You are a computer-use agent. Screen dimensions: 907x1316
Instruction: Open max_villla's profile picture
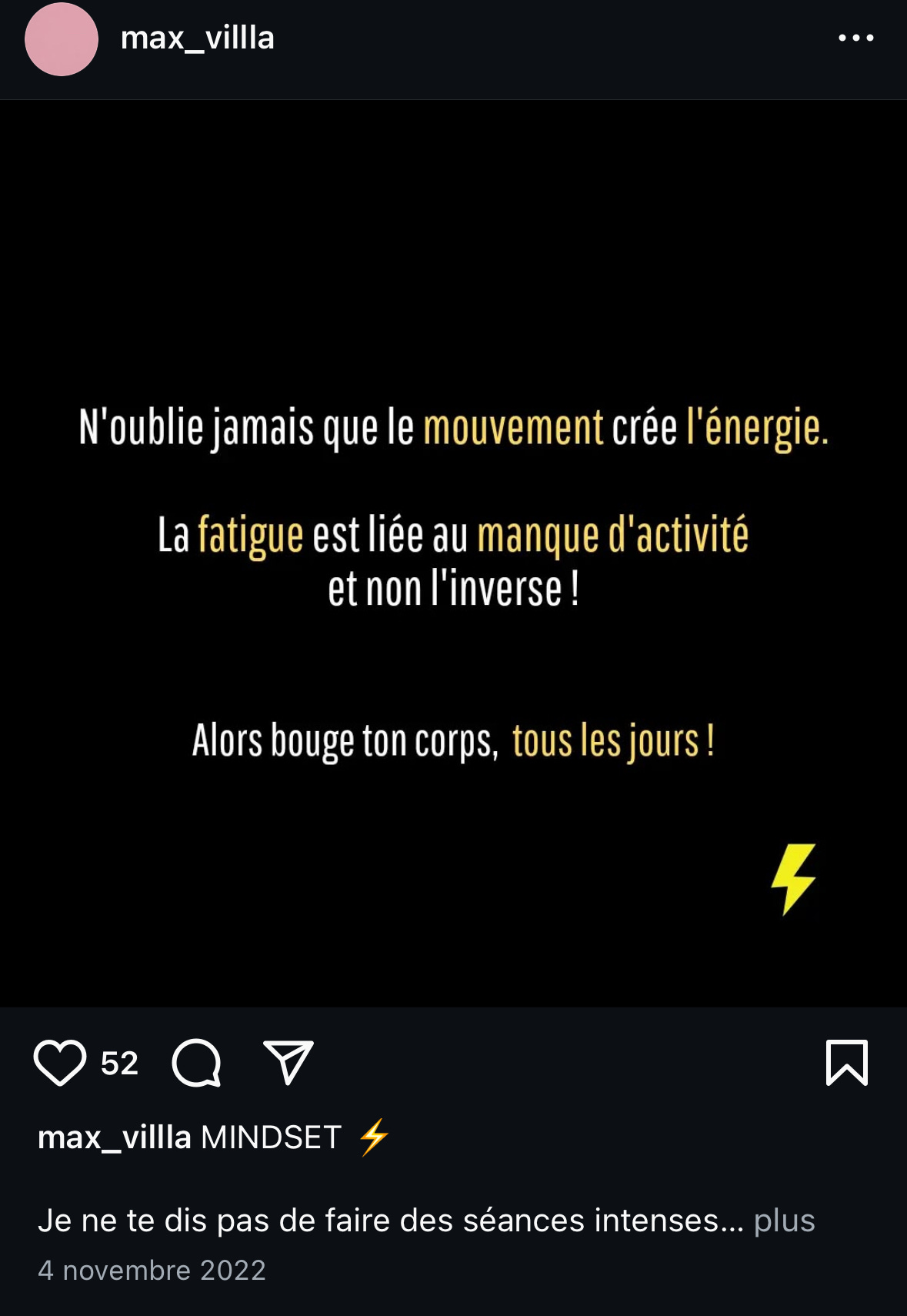pos(62,39)
